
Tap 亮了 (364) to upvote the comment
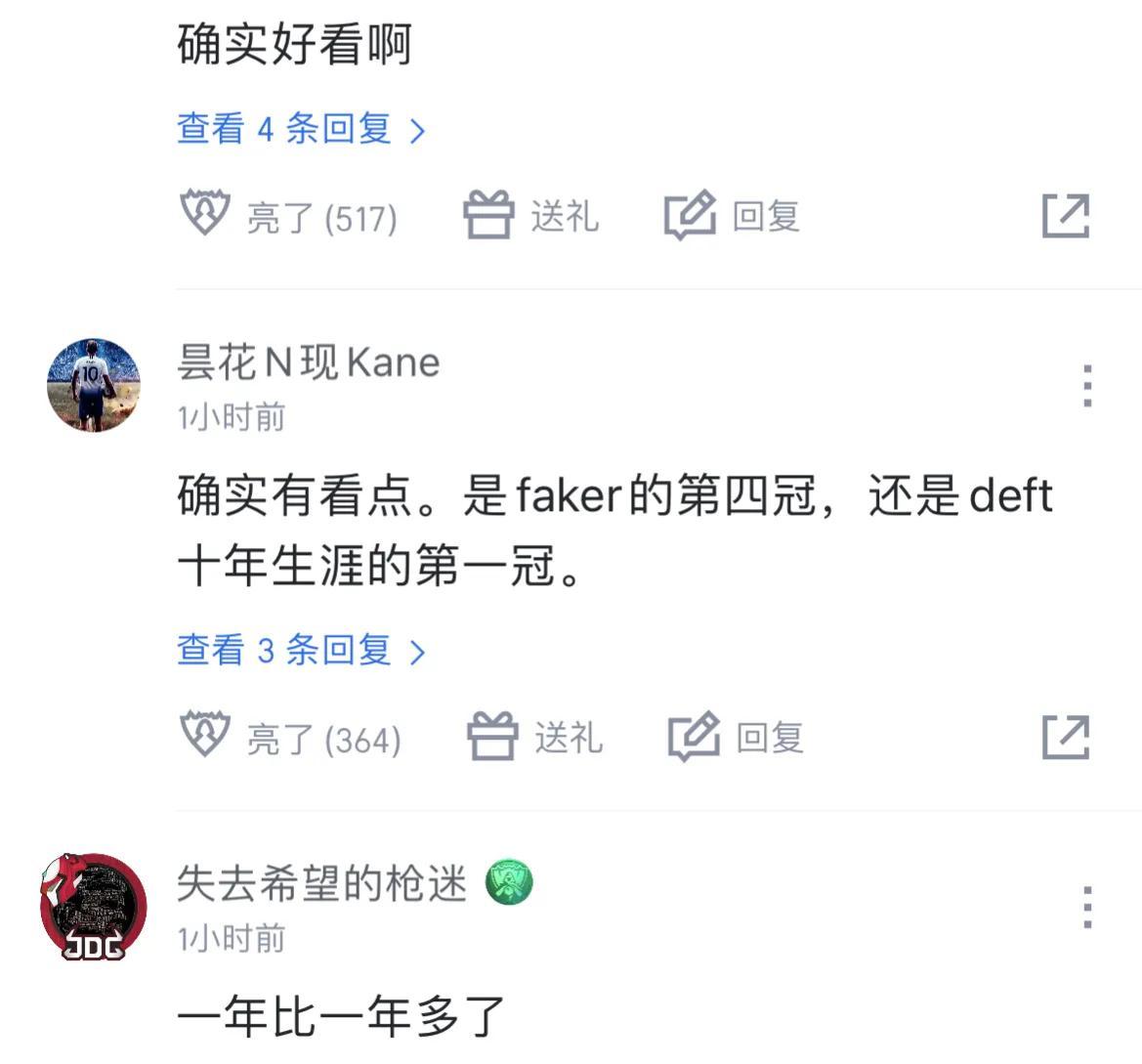[291, 738]
